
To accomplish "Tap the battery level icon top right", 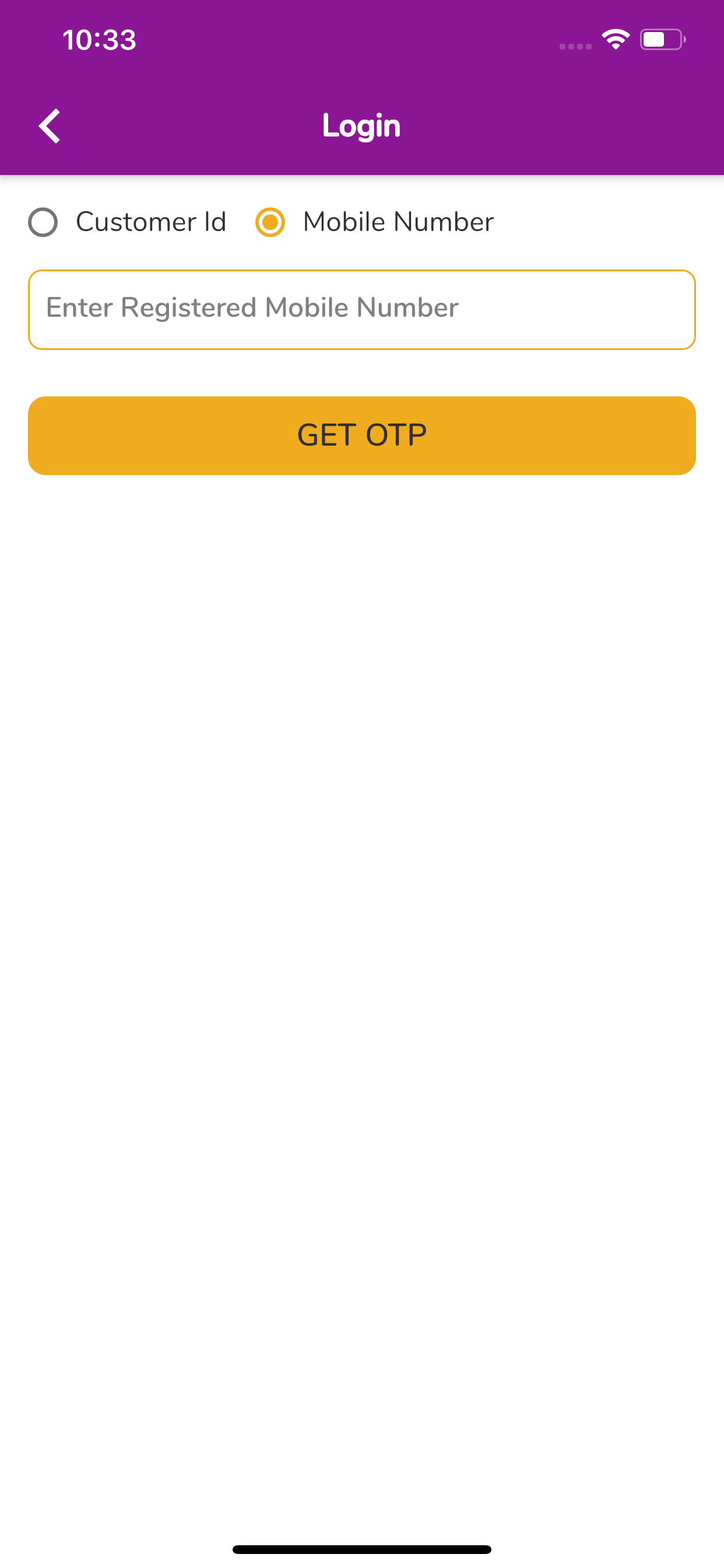I will [662, 39].
